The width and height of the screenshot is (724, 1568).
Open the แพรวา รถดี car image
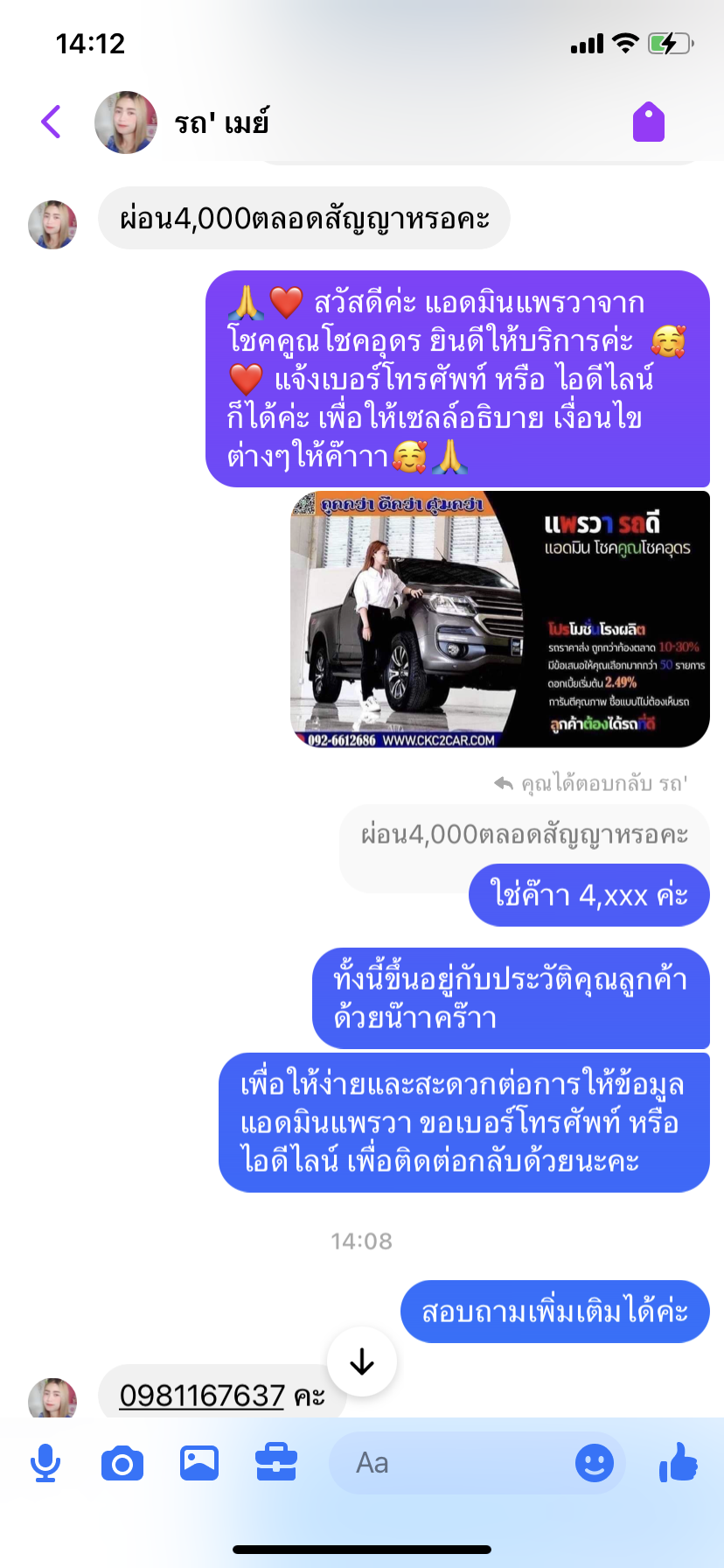[500, 619]
